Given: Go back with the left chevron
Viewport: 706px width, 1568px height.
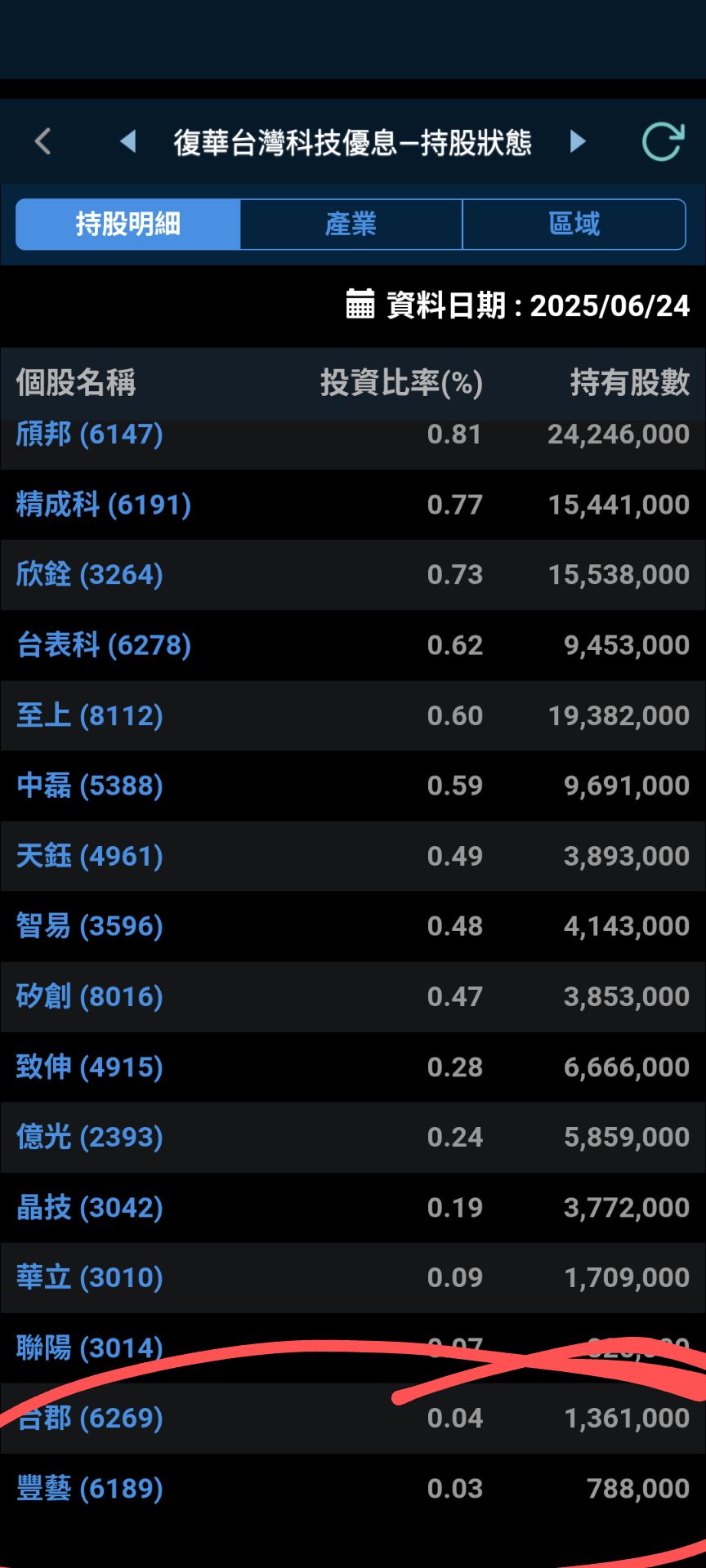Looking at the screenshot, I should [x=43, y=141].
